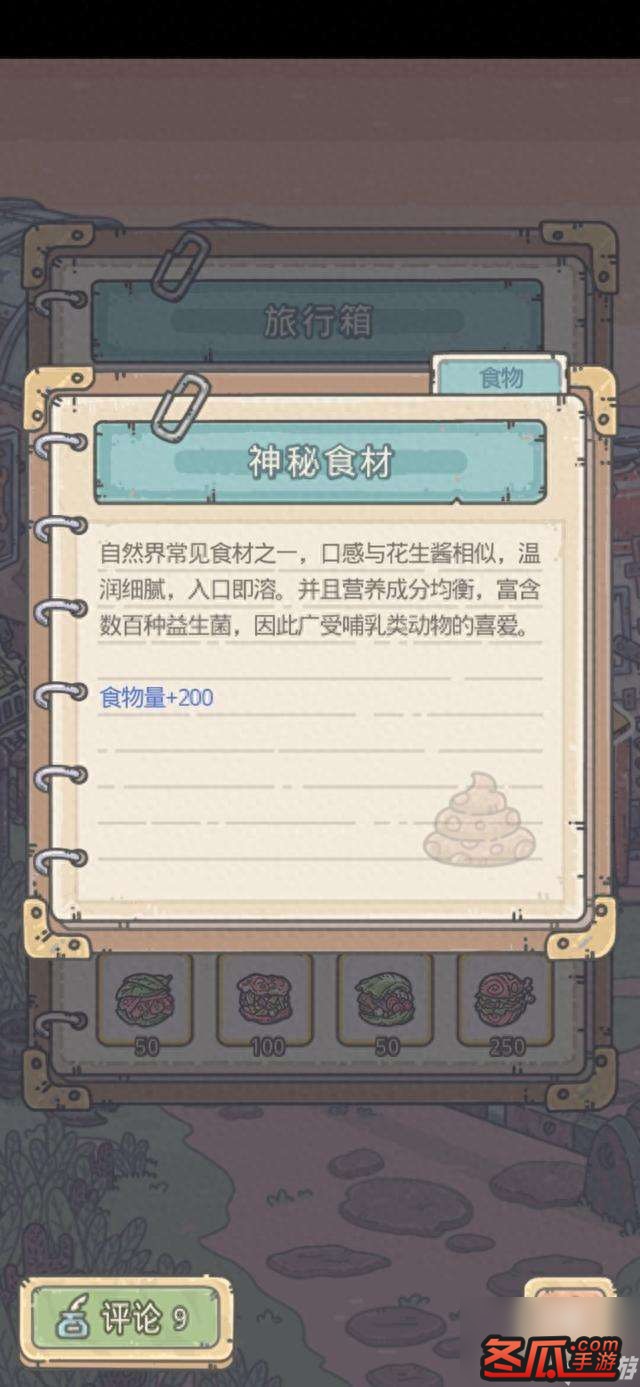Select the food item worth 100
Image resolution: width=640 pixels, height=1387 pixels.
coord(264,996)
